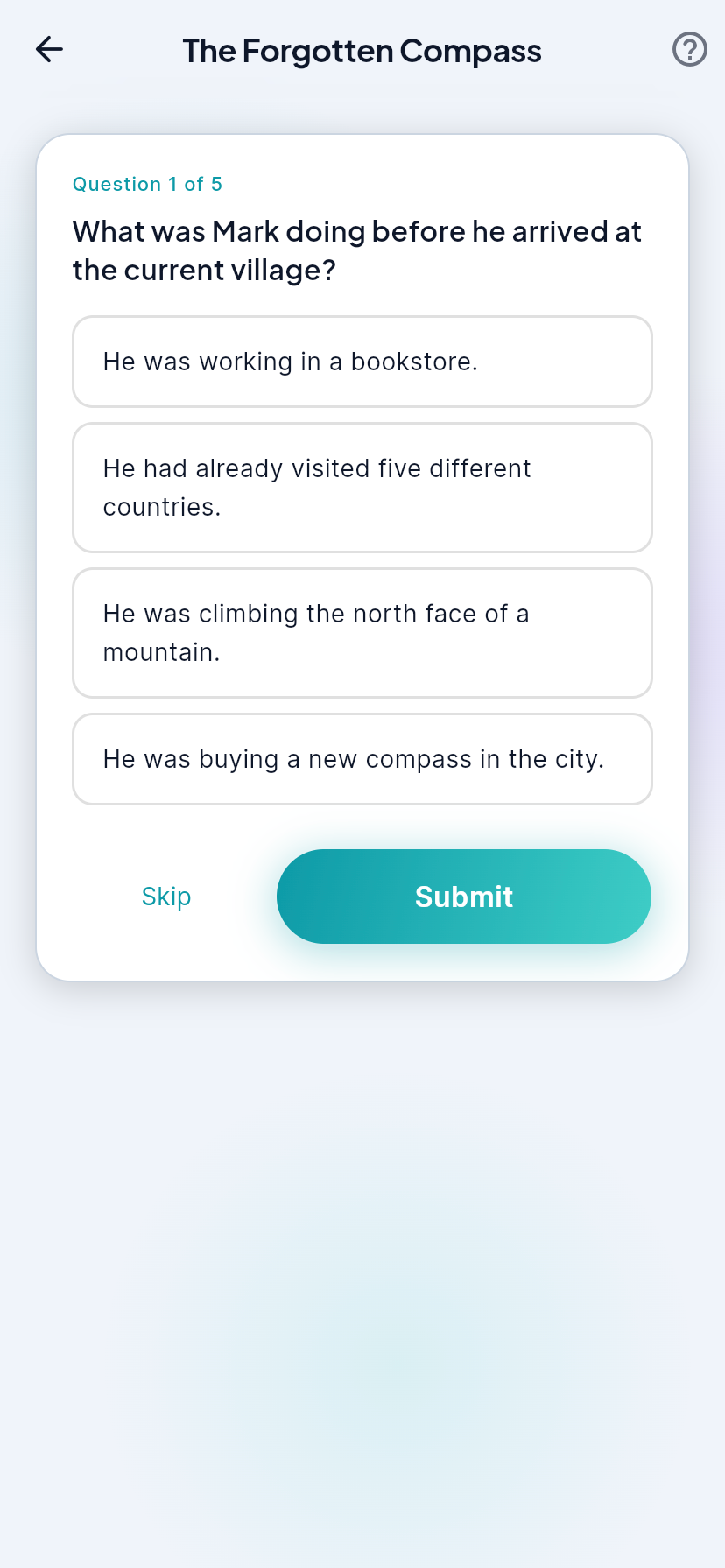Choose 'He had already visited five different countries.'
The height and width of the screenshot is (1568, 725).
tap(362, 488)
